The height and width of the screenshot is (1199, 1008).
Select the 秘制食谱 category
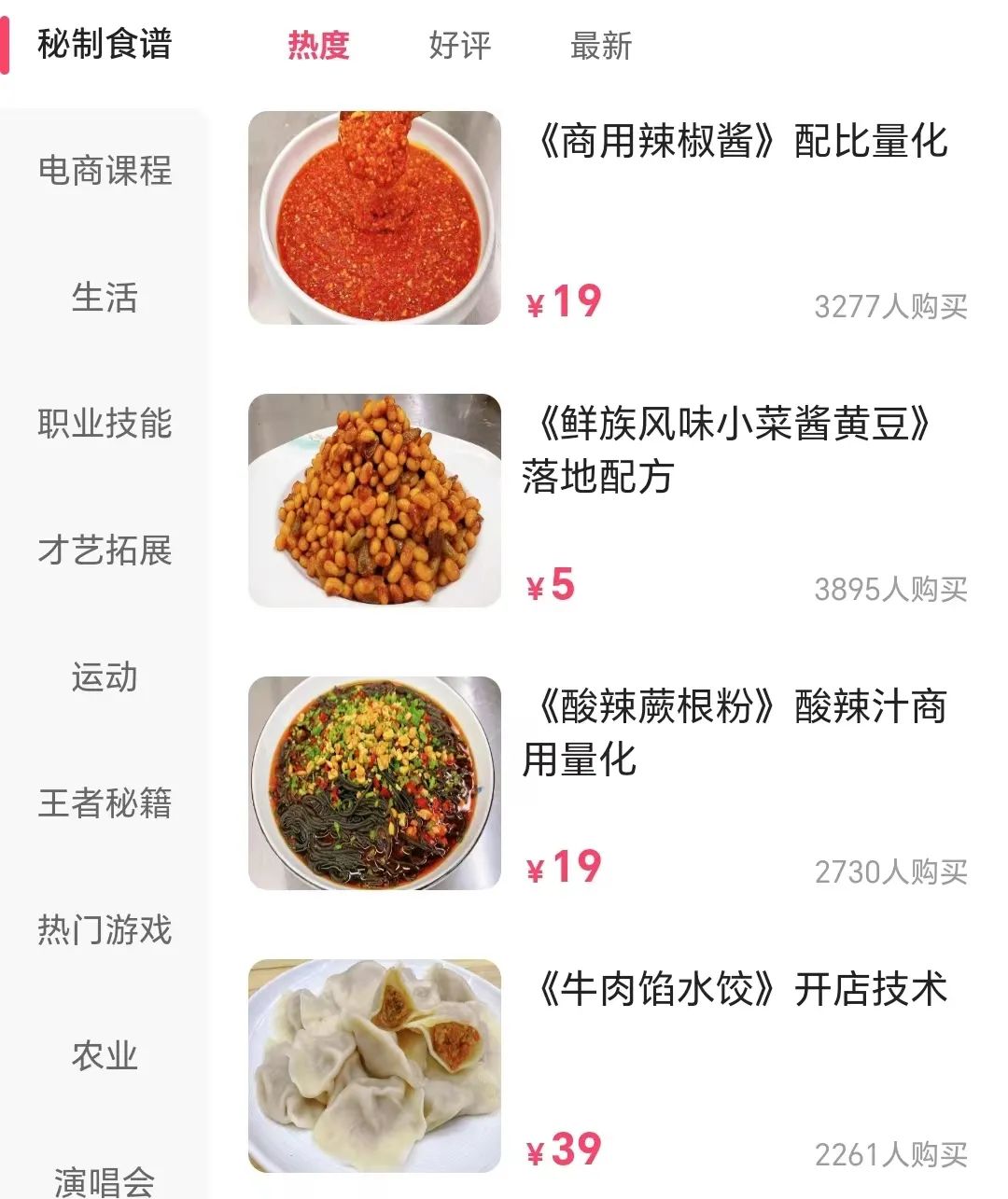tap(105, 44)
